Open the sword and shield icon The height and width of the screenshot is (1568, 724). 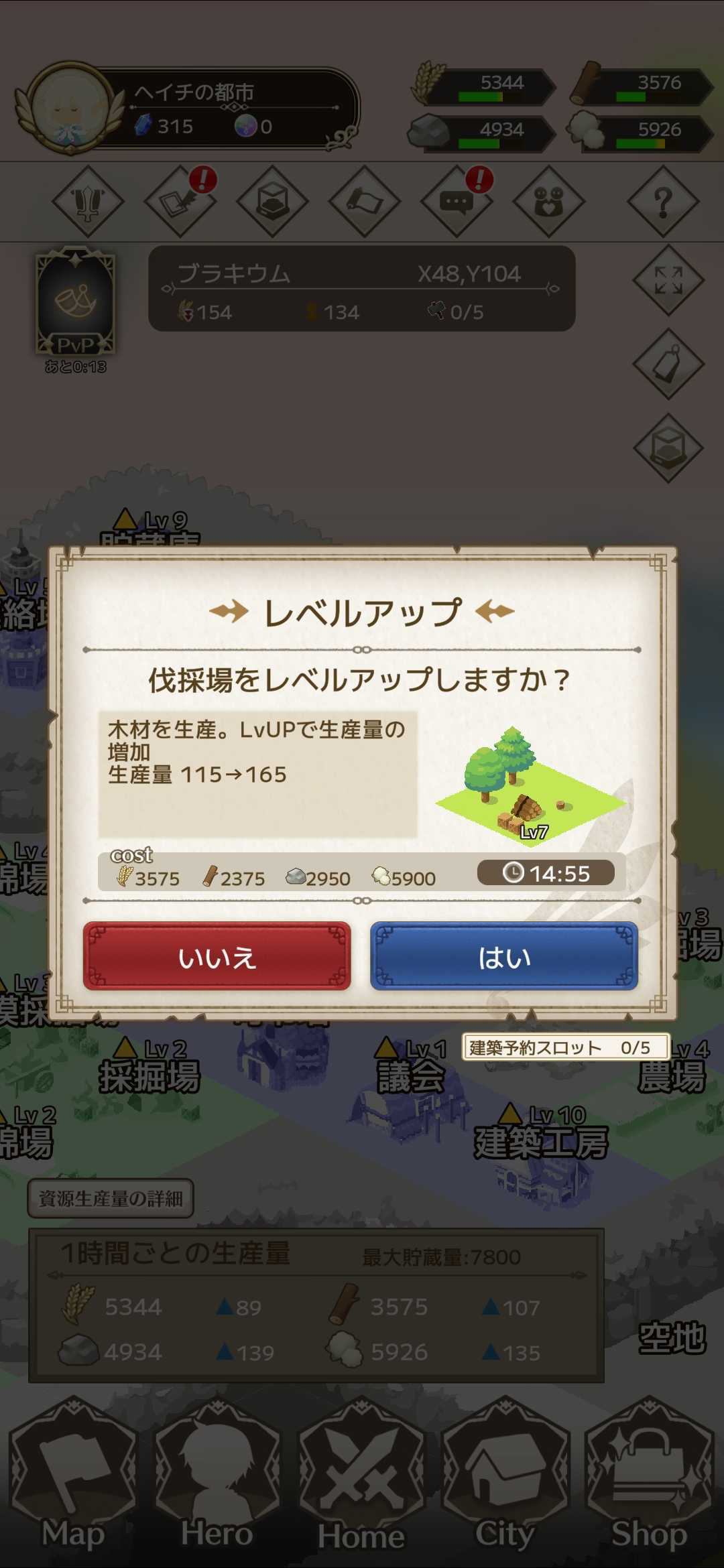point(88,202)
